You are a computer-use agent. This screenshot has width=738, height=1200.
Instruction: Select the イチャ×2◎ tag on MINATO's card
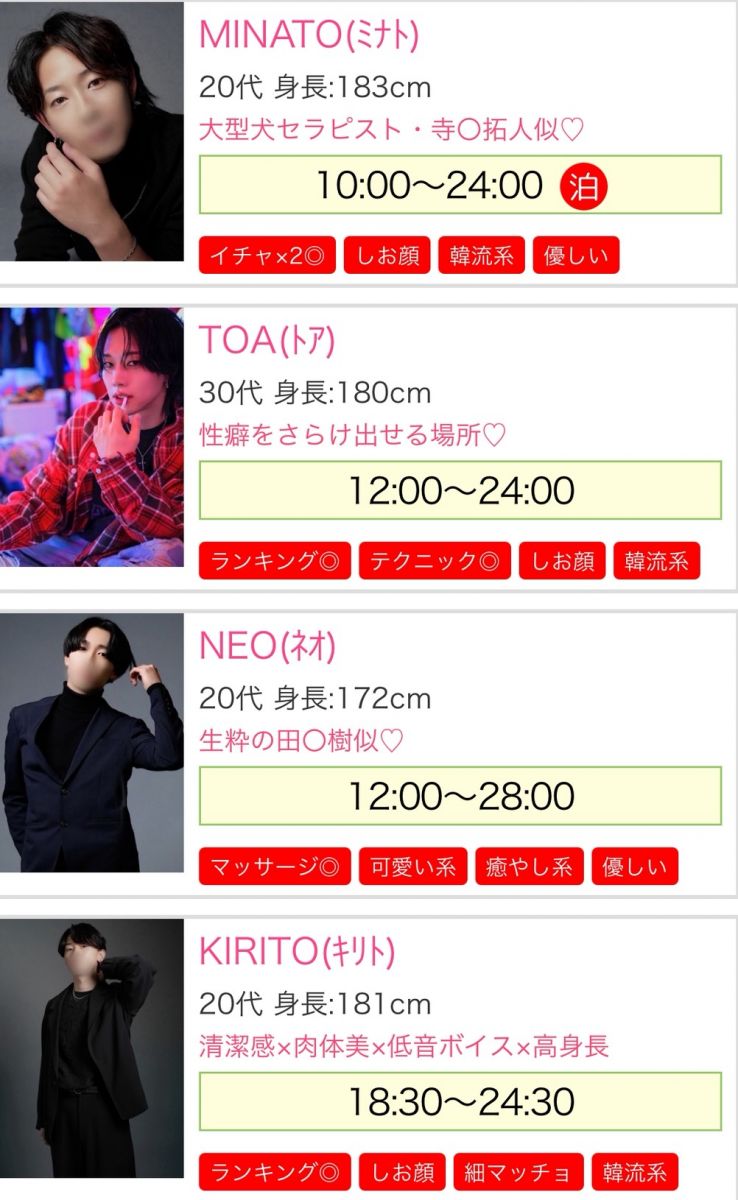267,256
